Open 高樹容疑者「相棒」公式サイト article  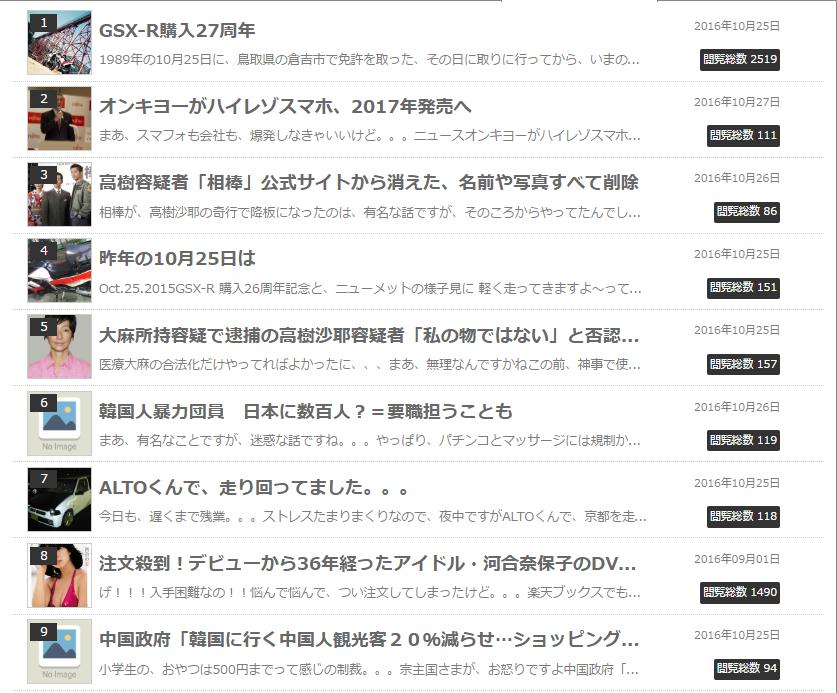368,182
